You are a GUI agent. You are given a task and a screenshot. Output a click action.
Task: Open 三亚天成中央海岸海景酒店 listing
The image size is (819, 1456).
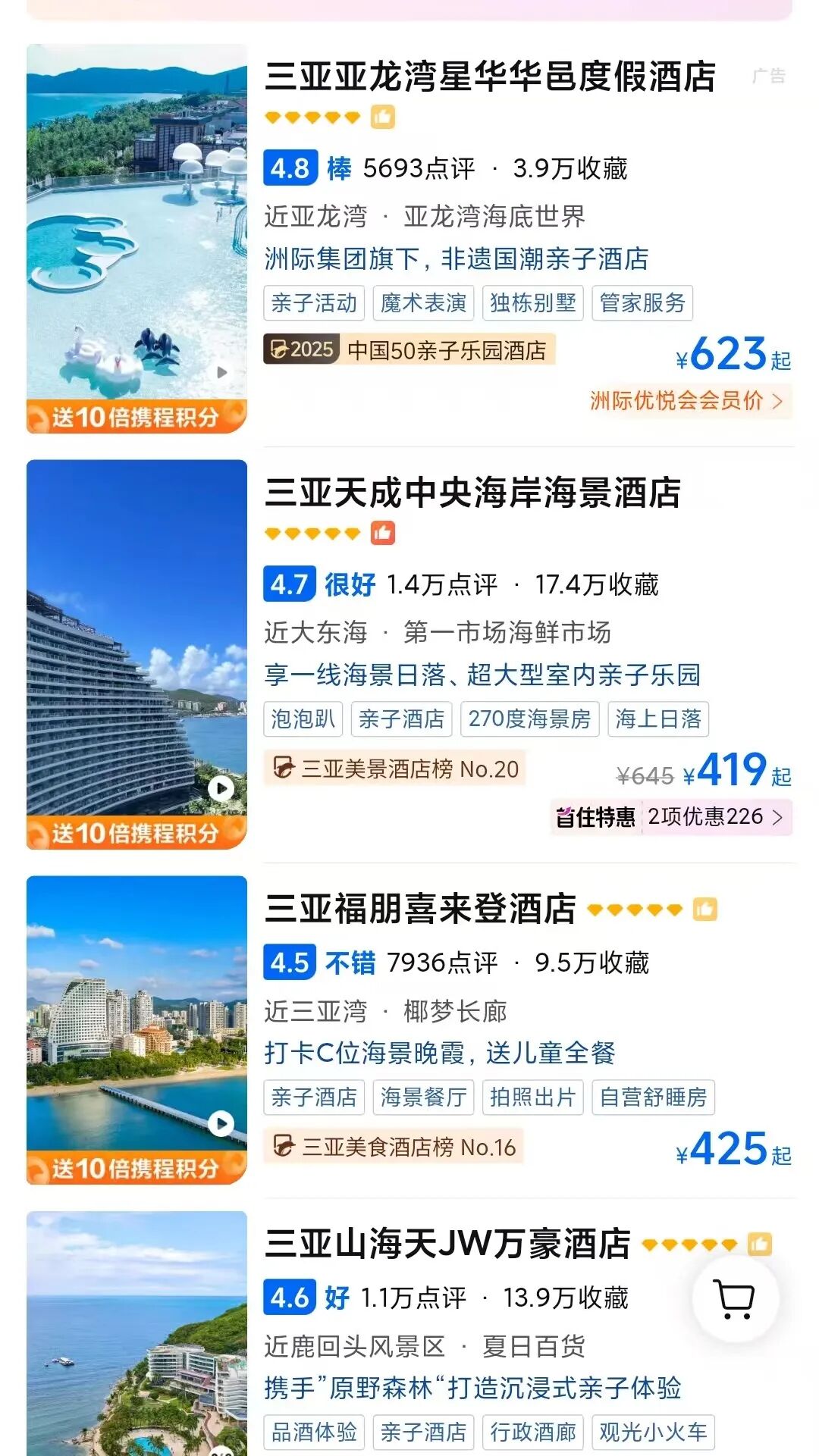[472, 493]
